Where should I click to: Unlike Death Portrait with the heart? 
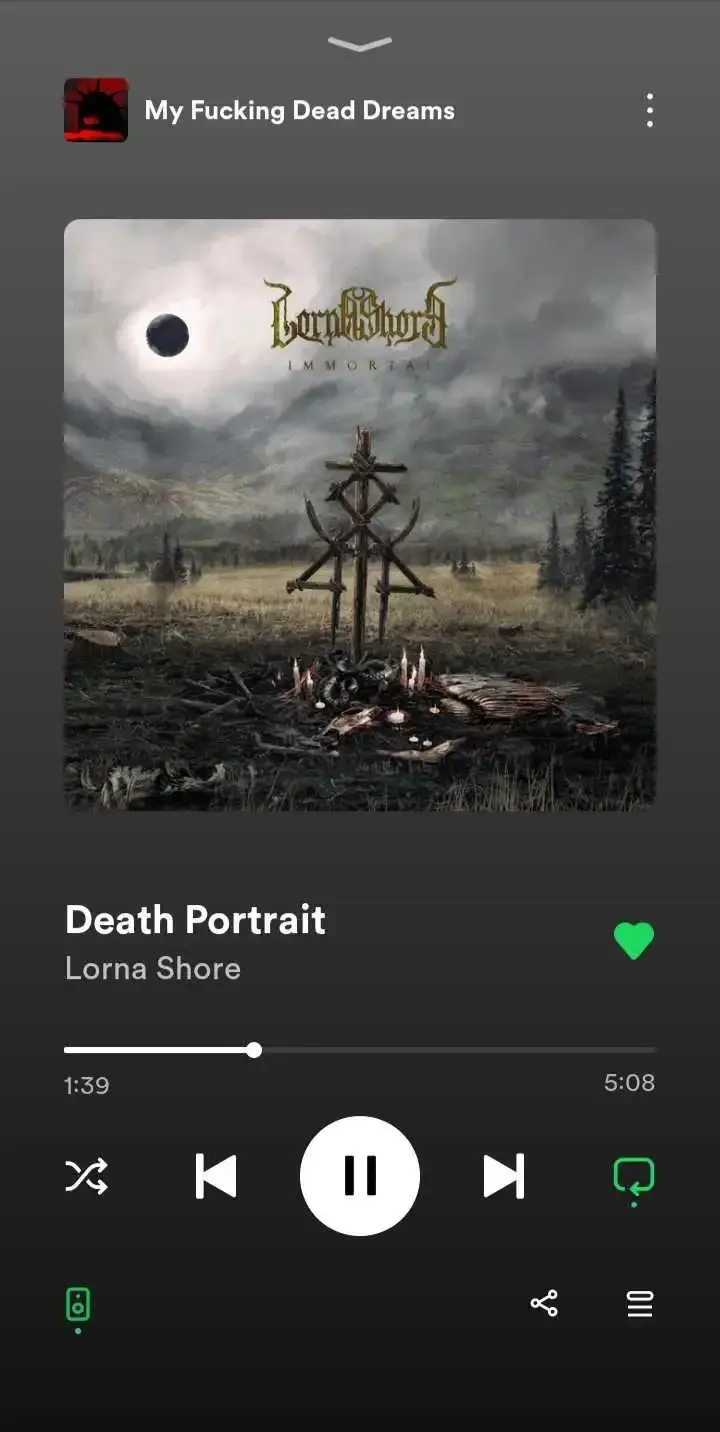633,940
